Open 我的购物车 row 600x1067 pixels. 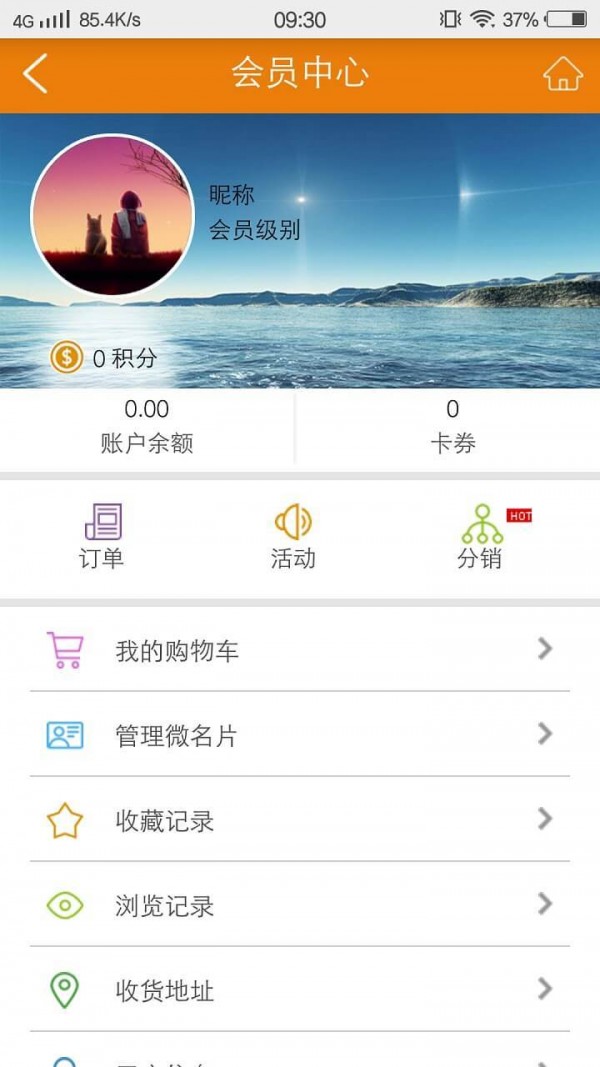click(300, 651)
